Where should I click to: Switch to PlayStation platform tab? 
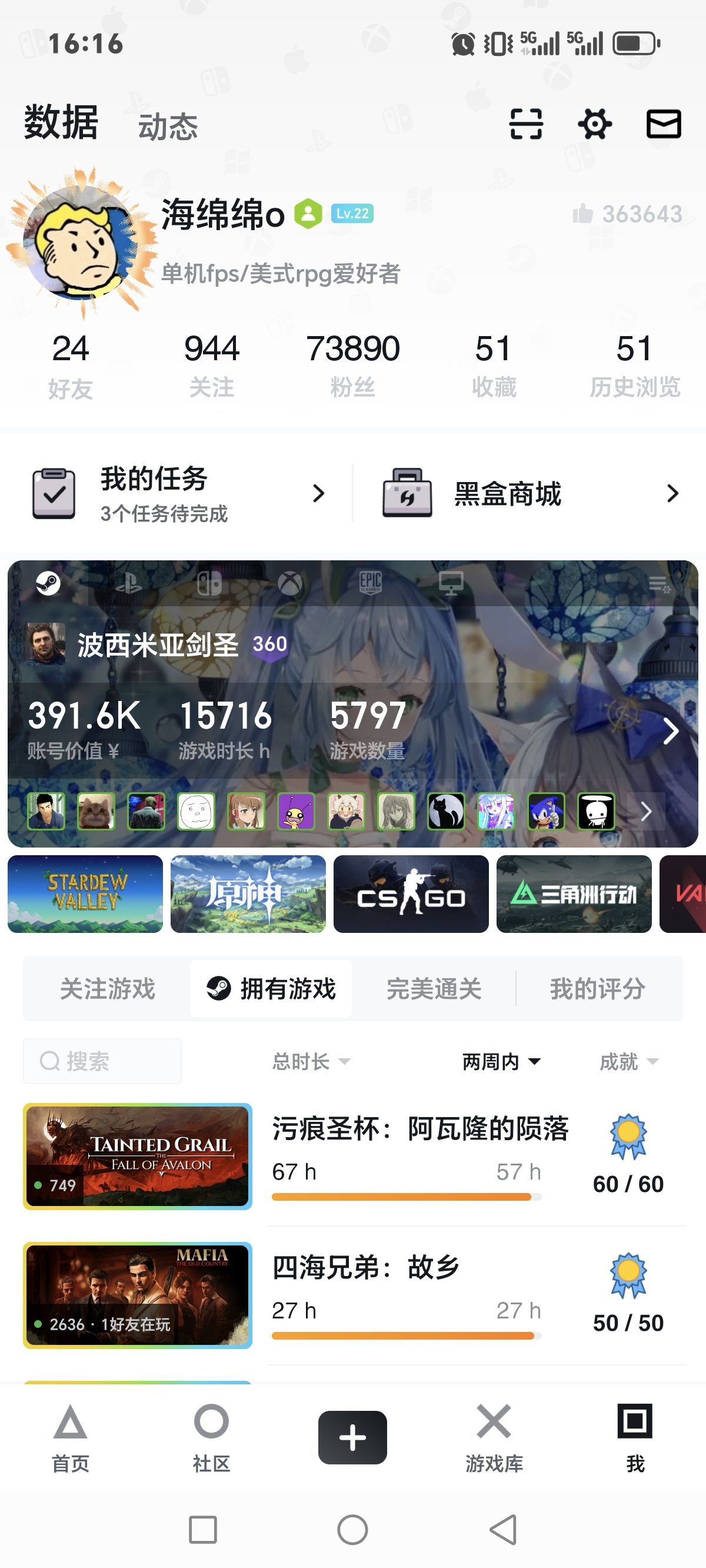[x=128, y=584]
